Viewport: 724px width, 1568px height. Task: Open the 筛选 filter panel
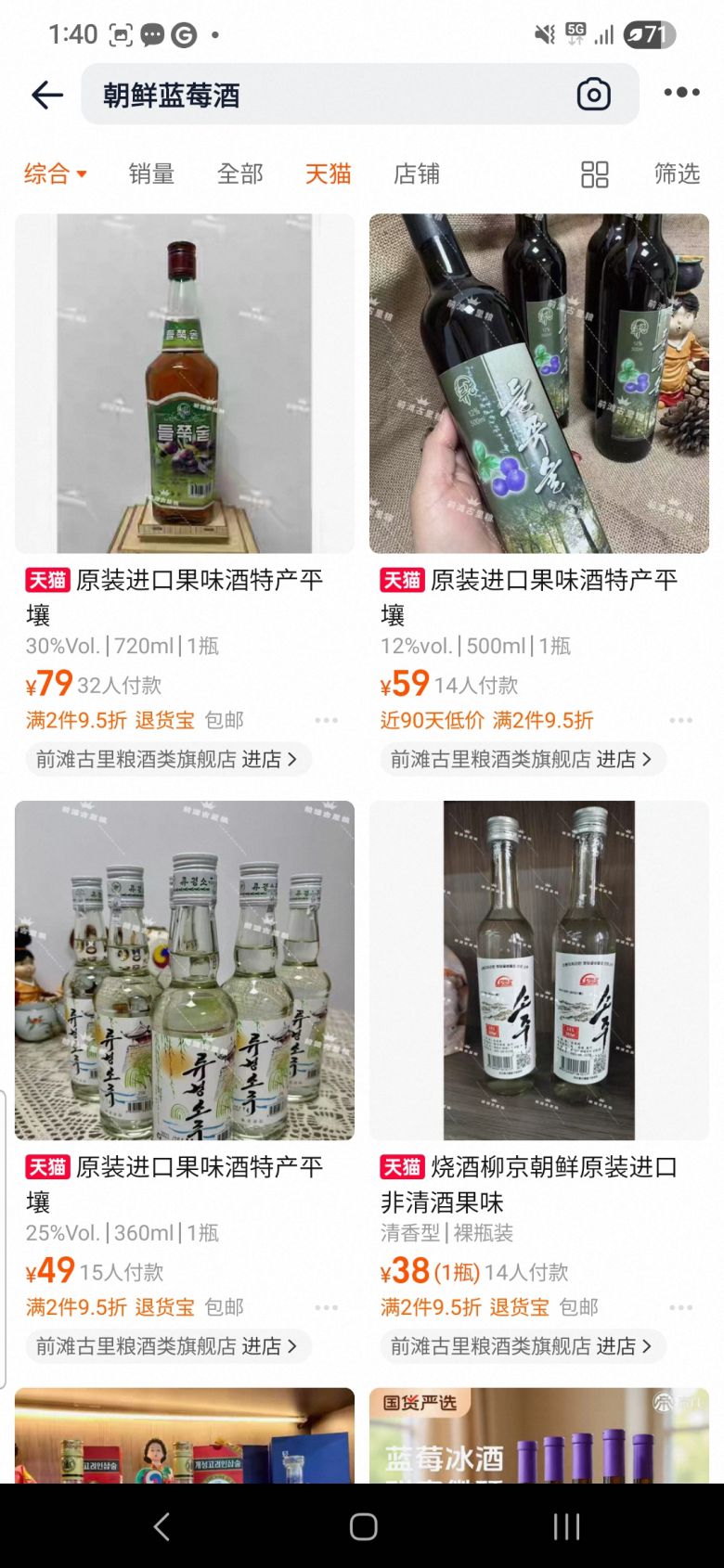pyautogui.click(x=677, y=174)
